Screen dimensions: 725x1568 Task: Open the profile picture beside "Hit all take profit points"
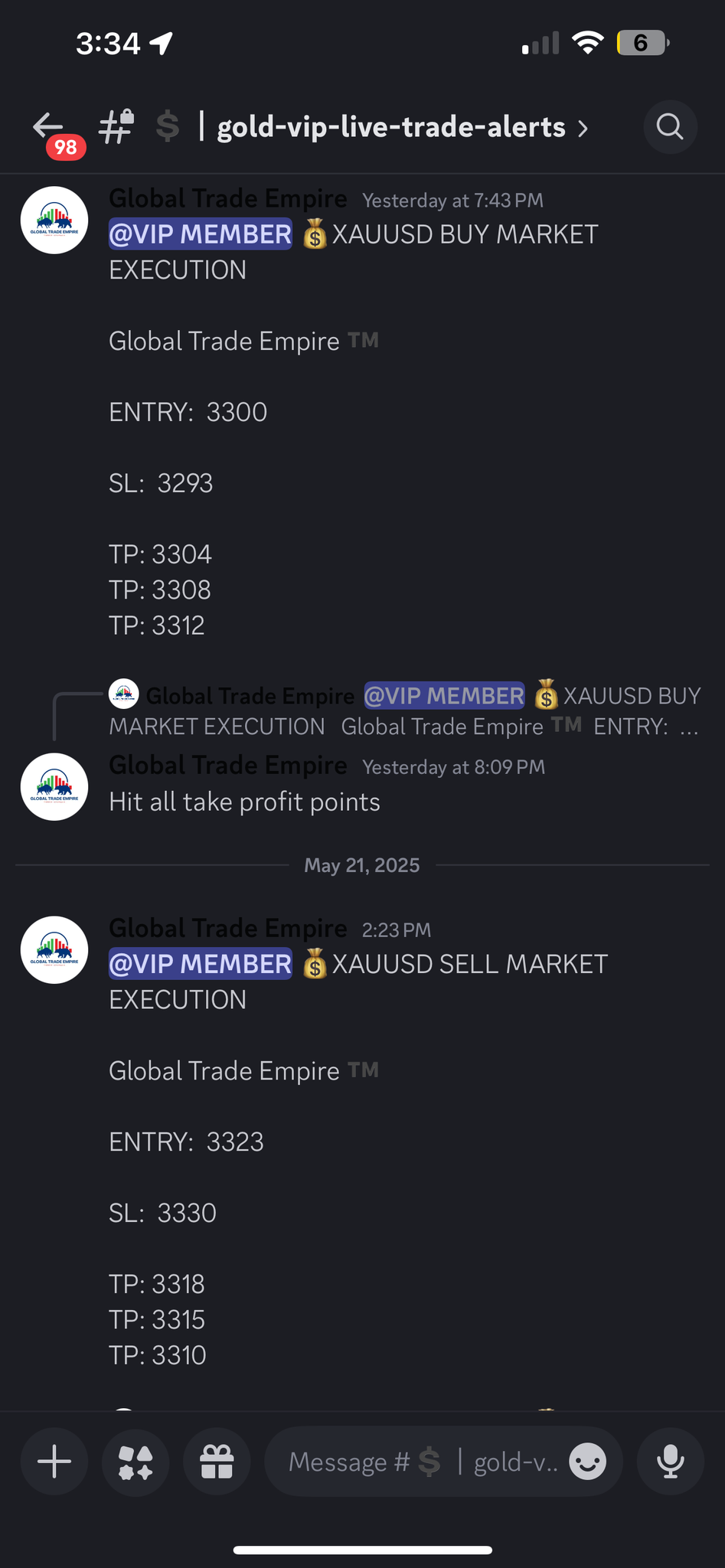pos(54,786)
